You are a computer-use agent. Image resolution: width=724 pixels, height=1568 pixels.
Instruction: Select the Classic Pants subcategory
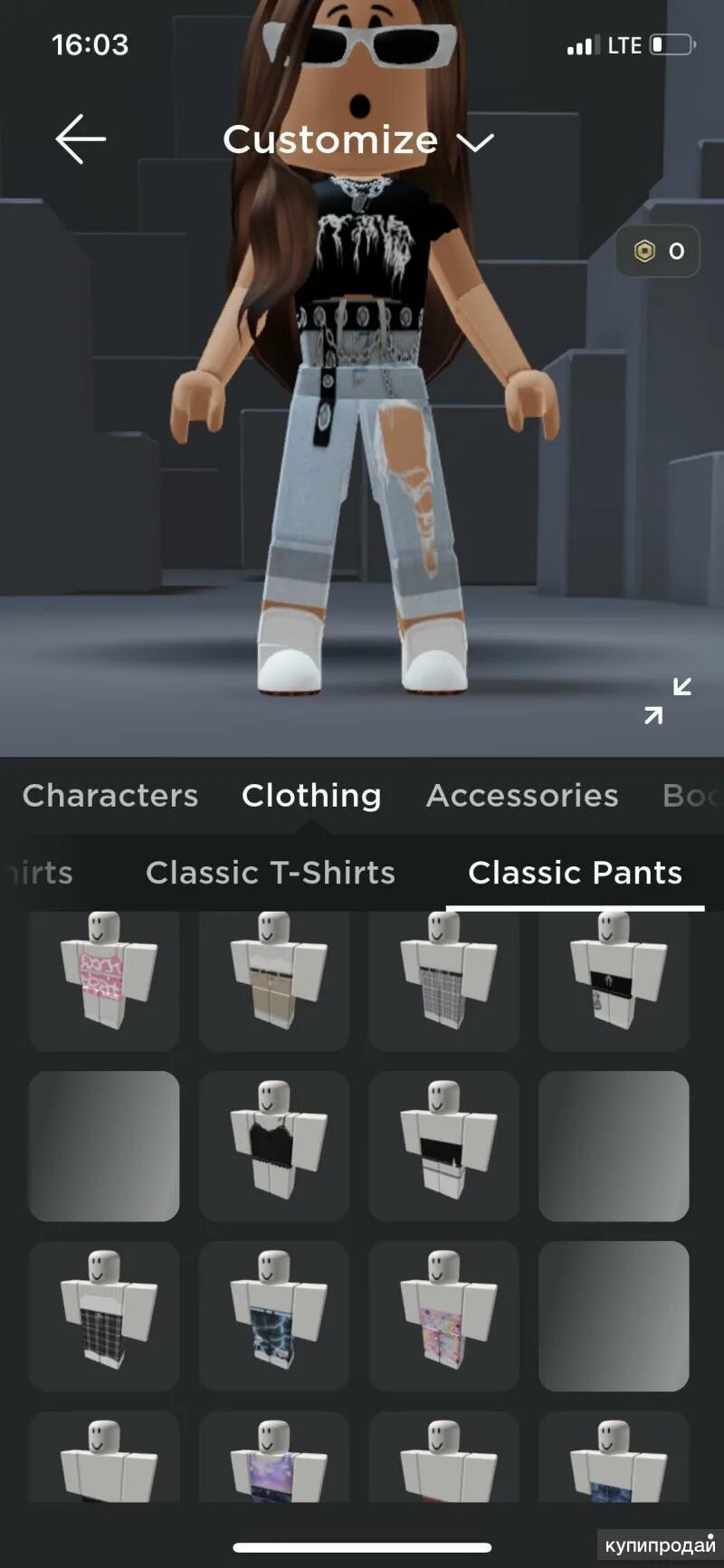click(x=575, y=872)
